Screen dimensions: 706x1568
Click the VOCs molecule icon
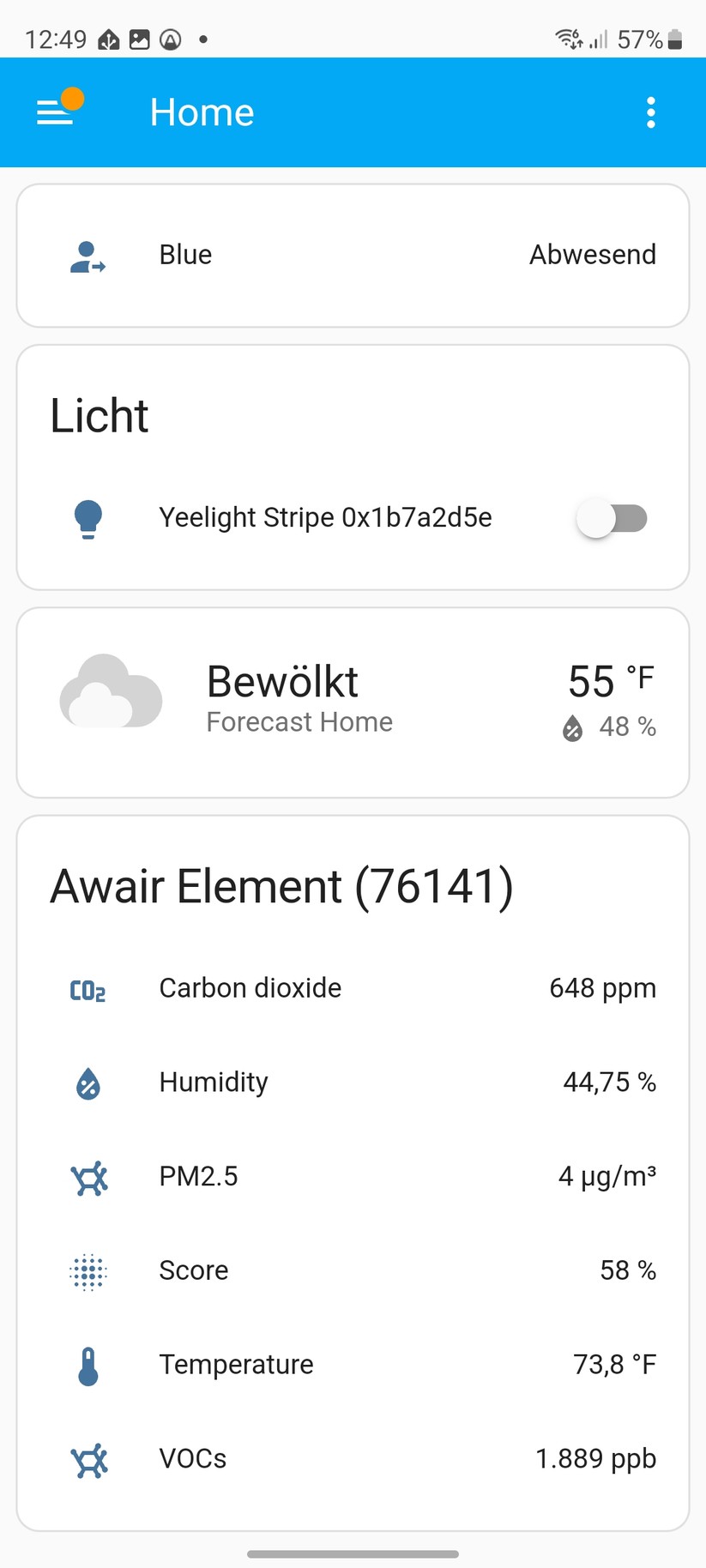(x=87, y=1459)
